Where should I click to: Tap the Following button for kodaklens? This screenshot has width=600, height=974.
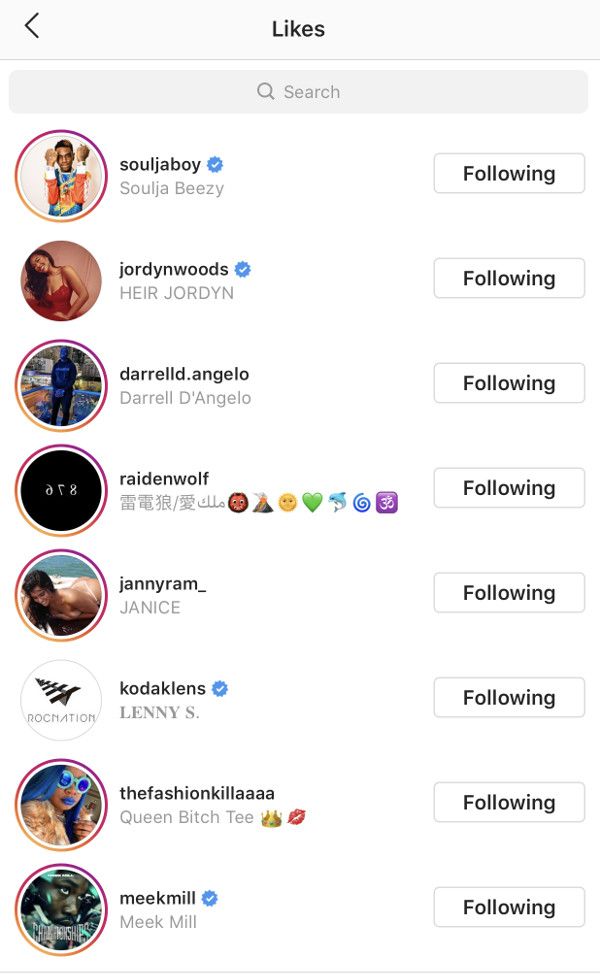pyautogui.click(x=509, y=698)
